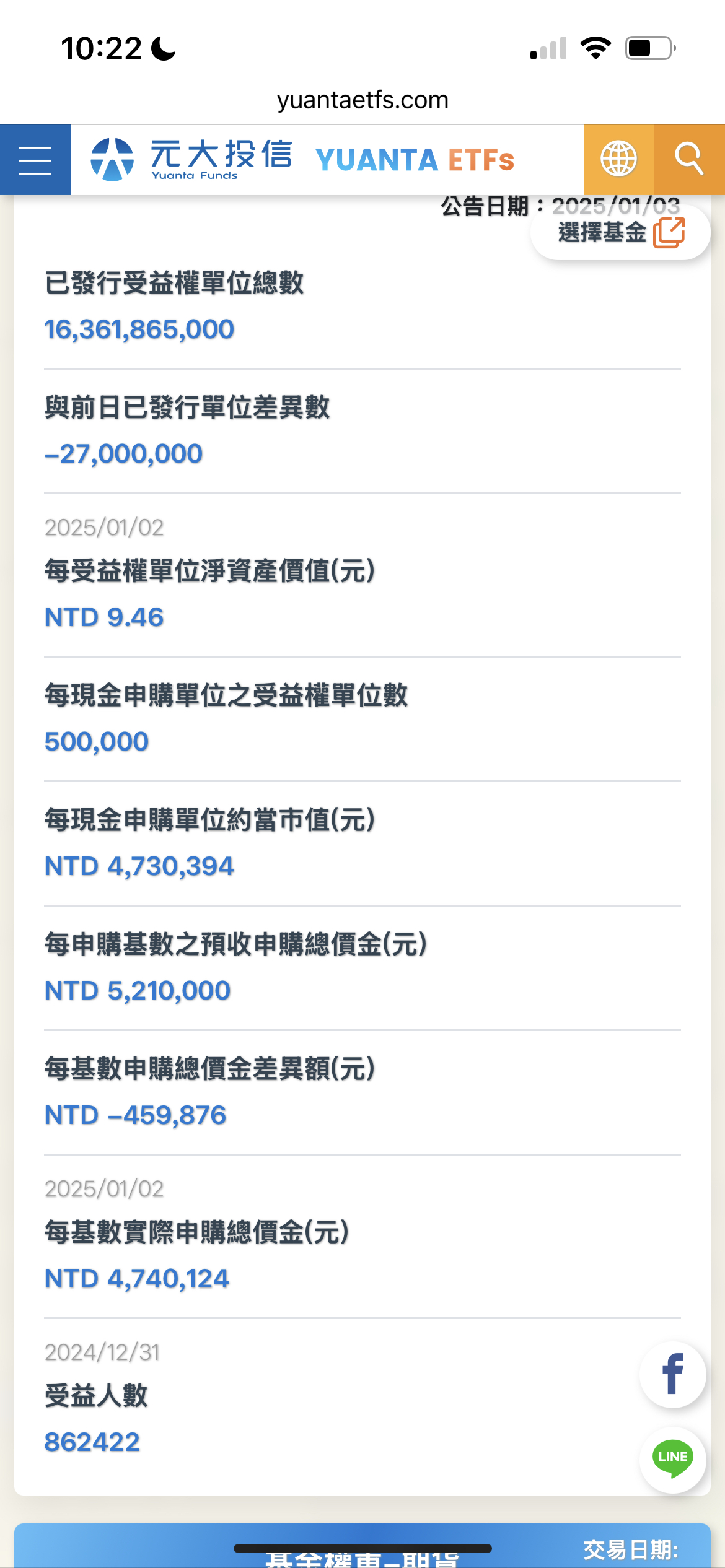Open the 選擇基金 fund selector
The image size is (725, 1568).
[620, 233]
